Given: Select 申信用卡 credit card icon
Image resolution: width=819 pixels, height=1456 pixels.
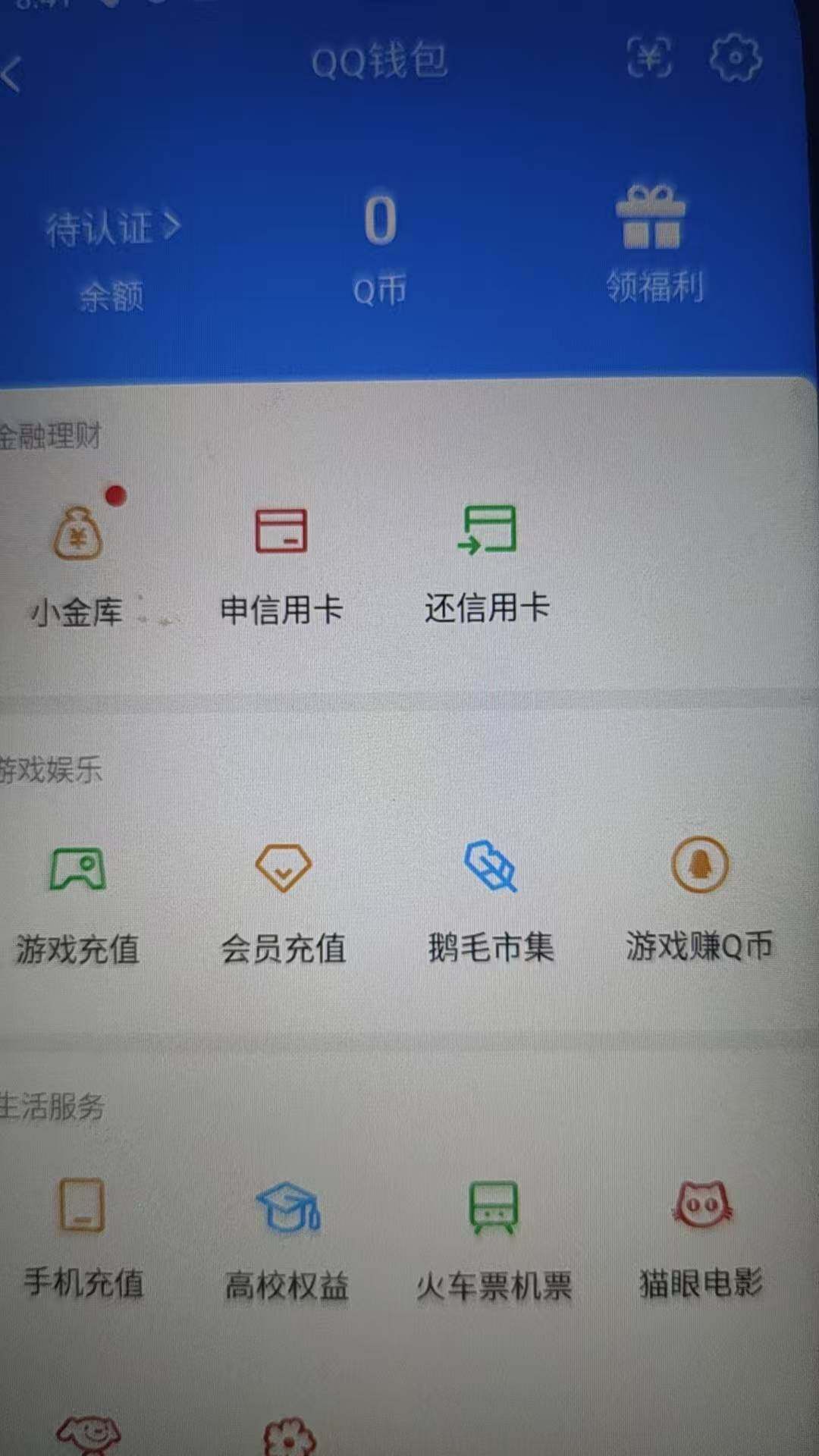Looking at the screenshot, I should (281, 561).
